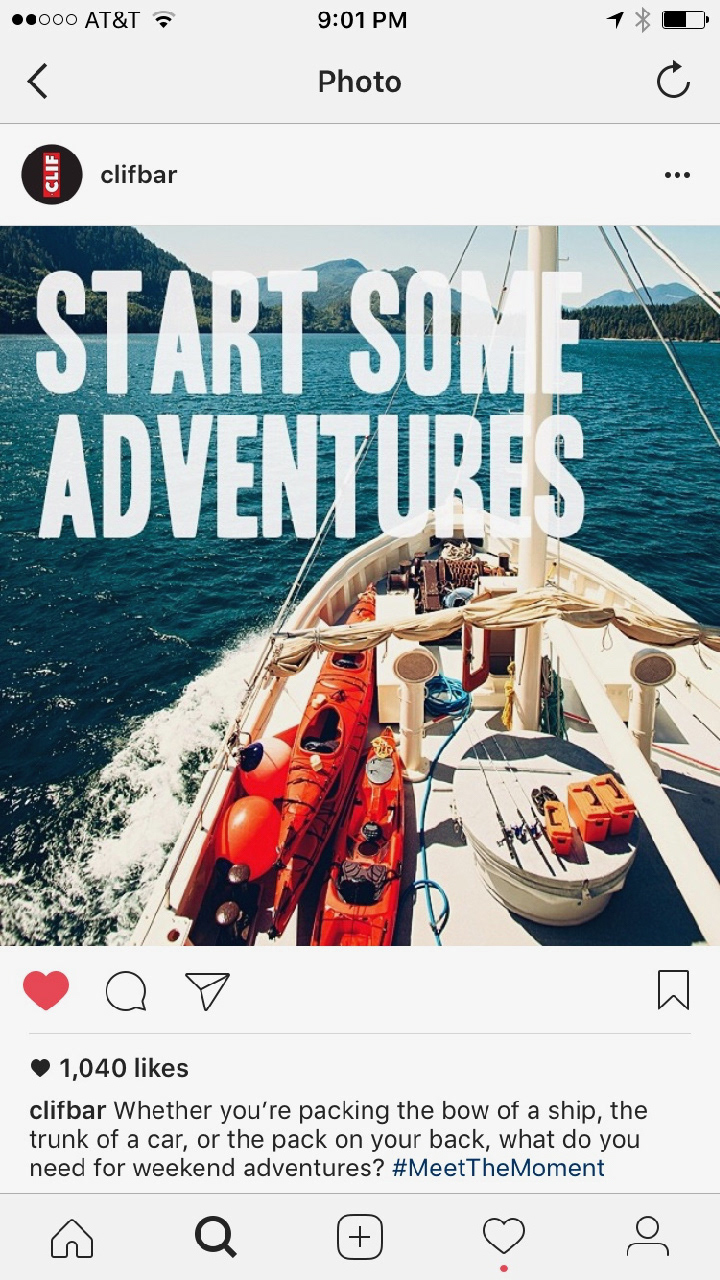Switch to the Search tab
Image resolution: width=720 pixels, height=1280 pixels.
[215, 1238]
